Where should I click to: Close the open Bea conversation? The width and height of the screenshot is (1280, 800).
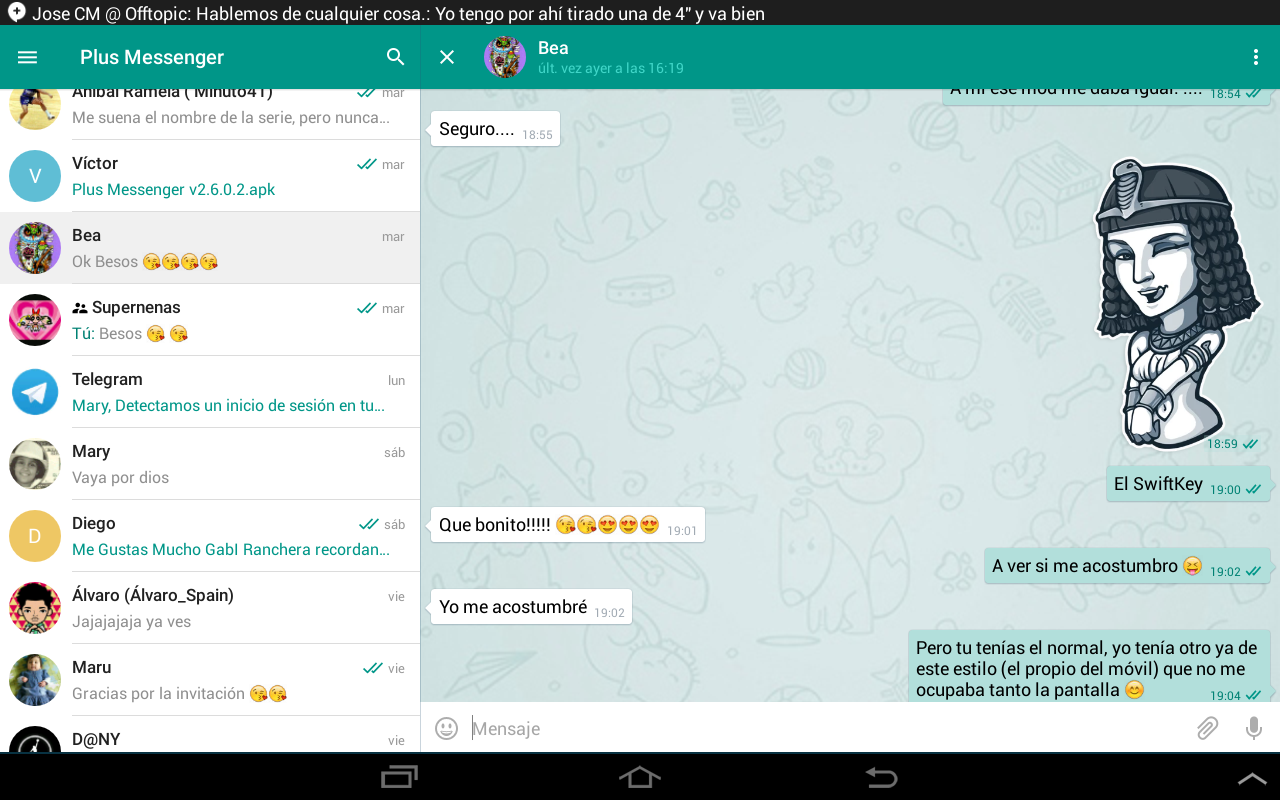[447, 57]
